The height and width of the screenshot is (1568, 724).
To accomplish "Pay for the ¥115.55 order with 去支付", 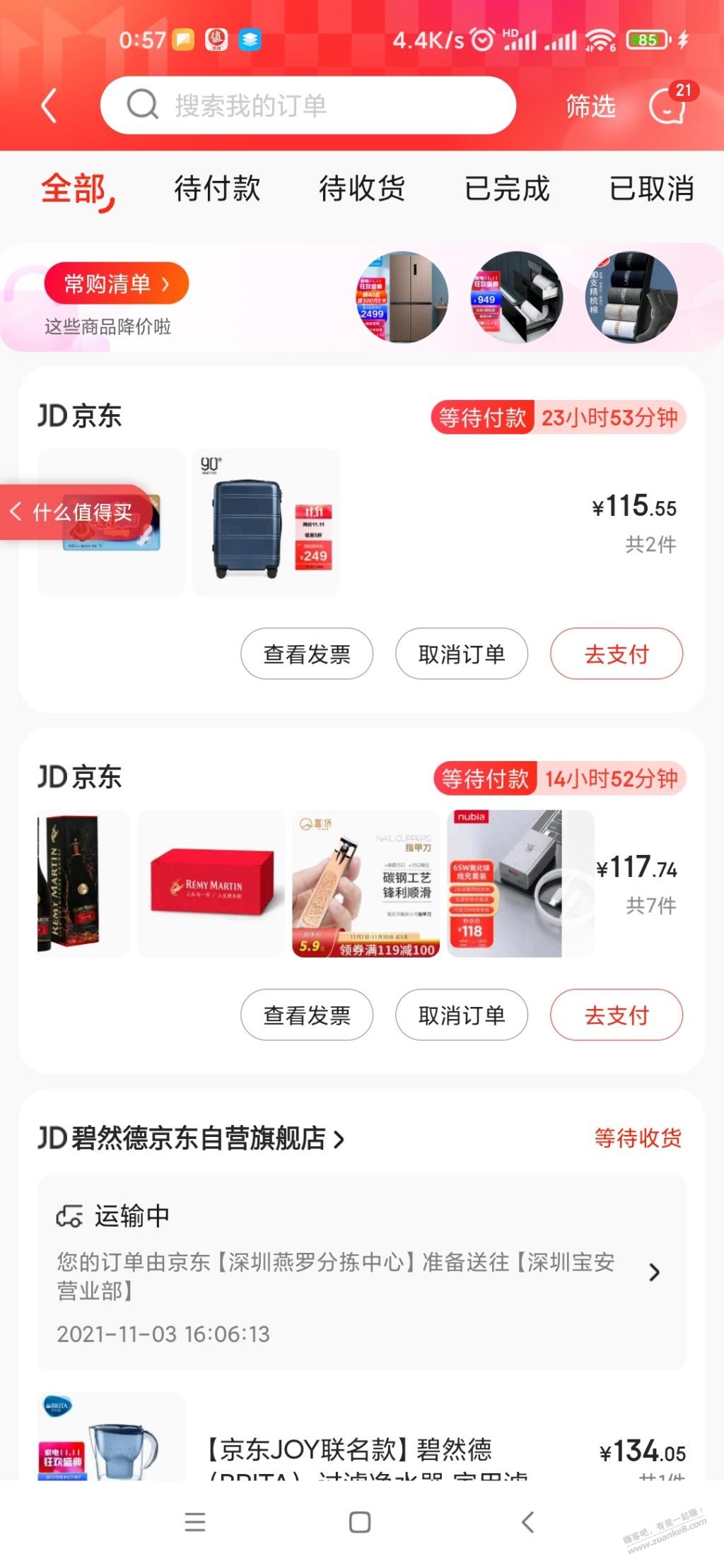I will [x=617, y=654].
